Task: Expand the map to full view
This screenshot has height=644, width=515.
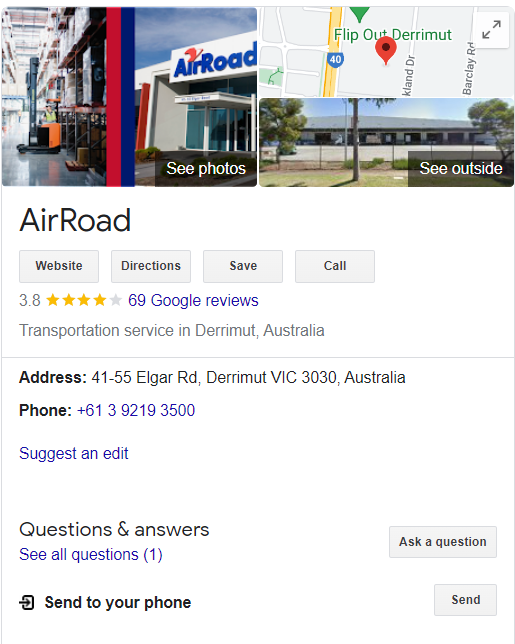Action: pyautogui.click(x=491, y=30)
